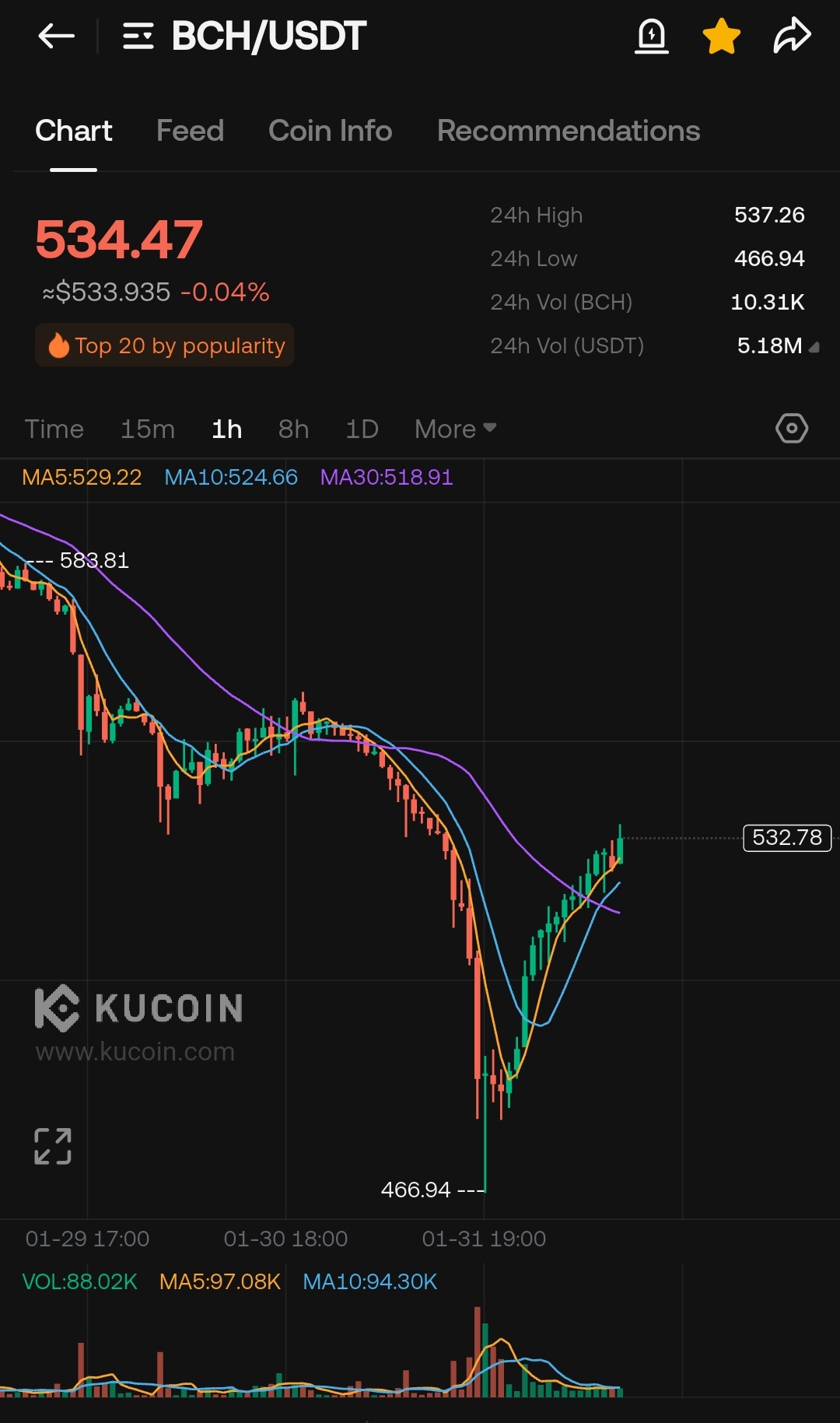Expand the 24h Vol (USDT) details
840x1423 pixels.
click(x=814, y=347)
